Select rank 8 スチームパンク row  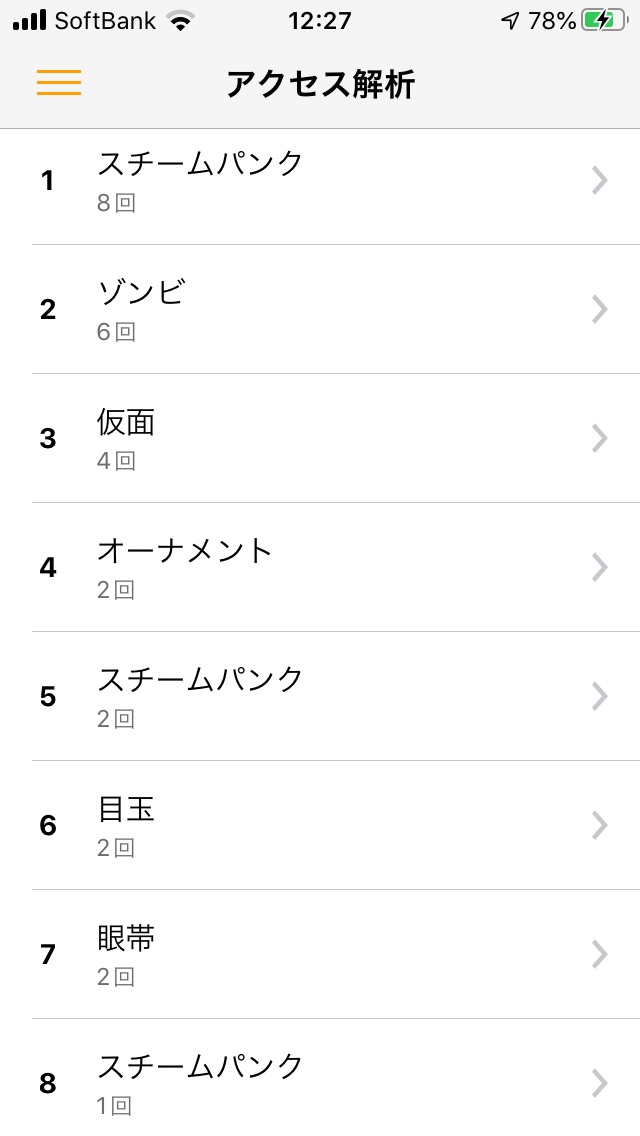(320, 1082)
